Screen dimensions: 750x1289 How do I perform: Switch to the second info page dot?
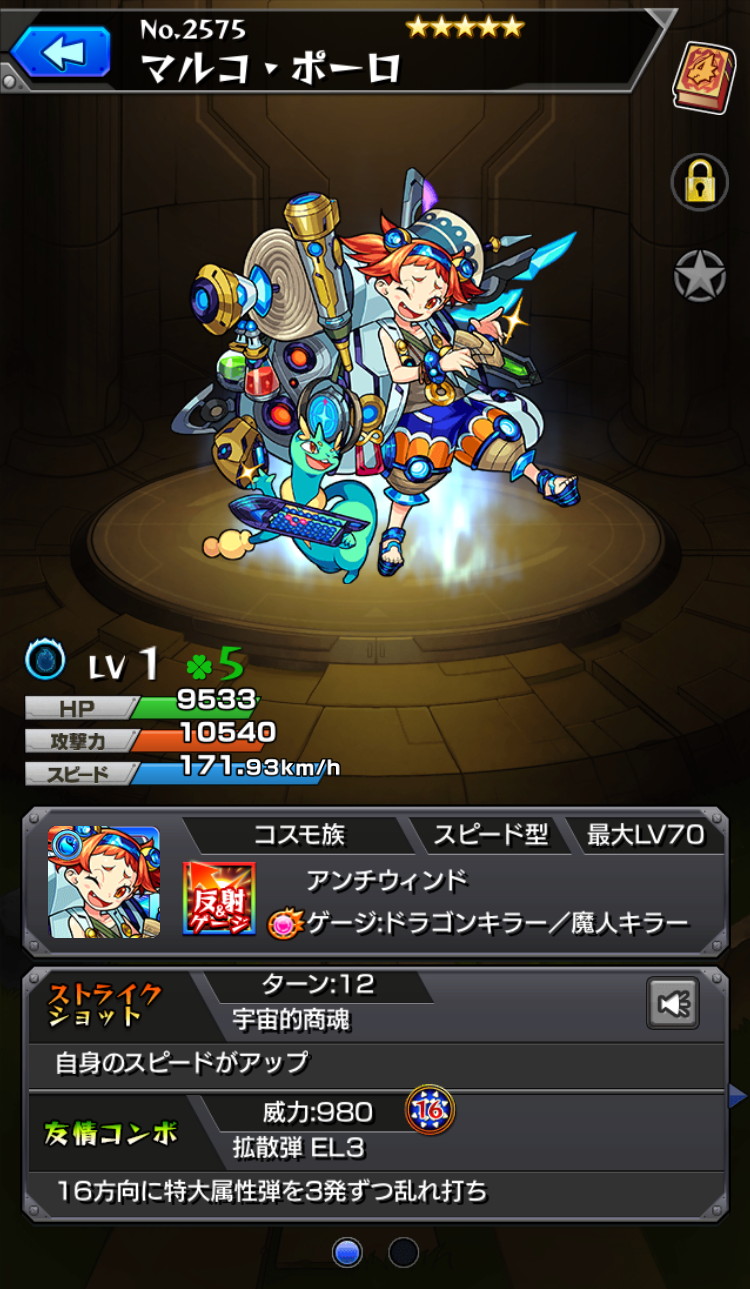tap(404, 1252)
